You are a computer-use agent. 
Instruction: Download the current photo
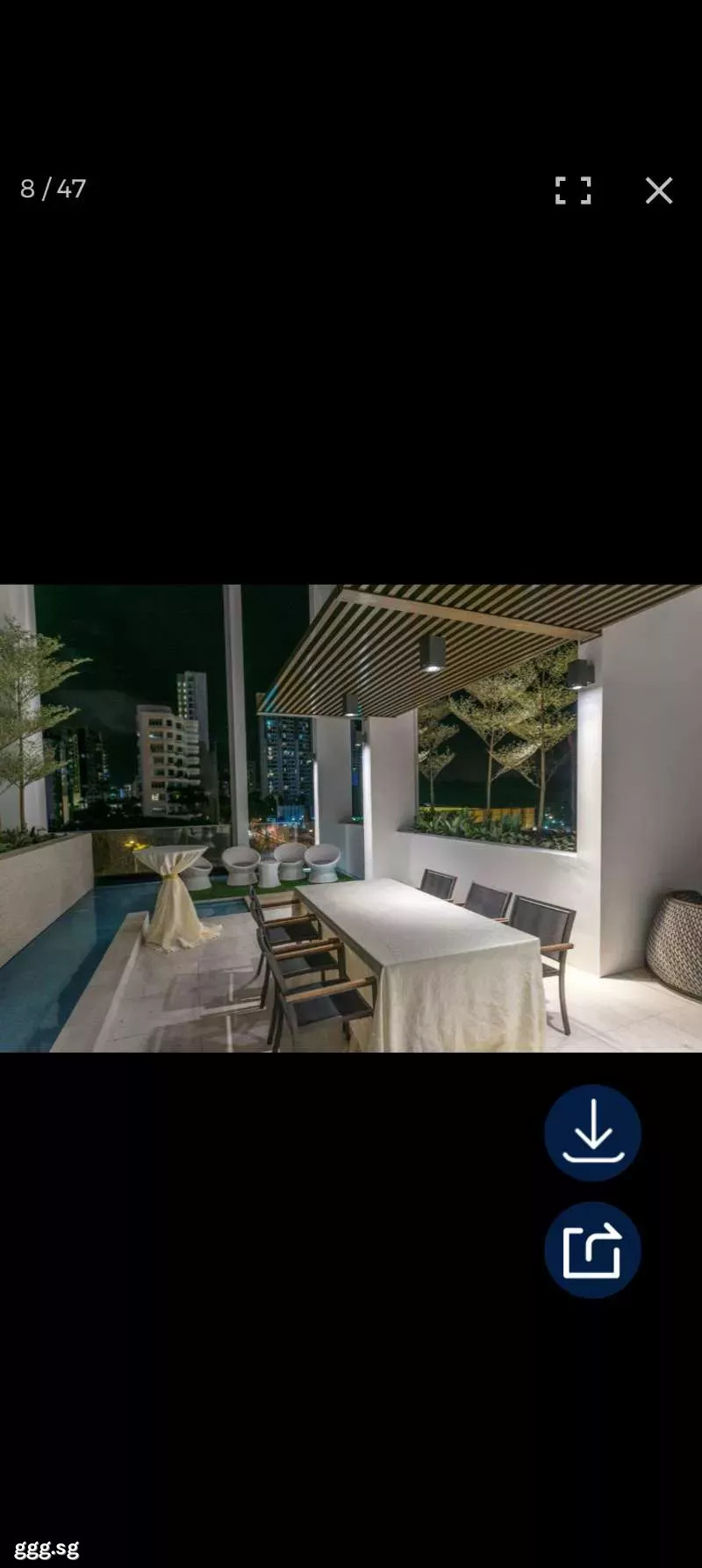[x=592, y=1133]
